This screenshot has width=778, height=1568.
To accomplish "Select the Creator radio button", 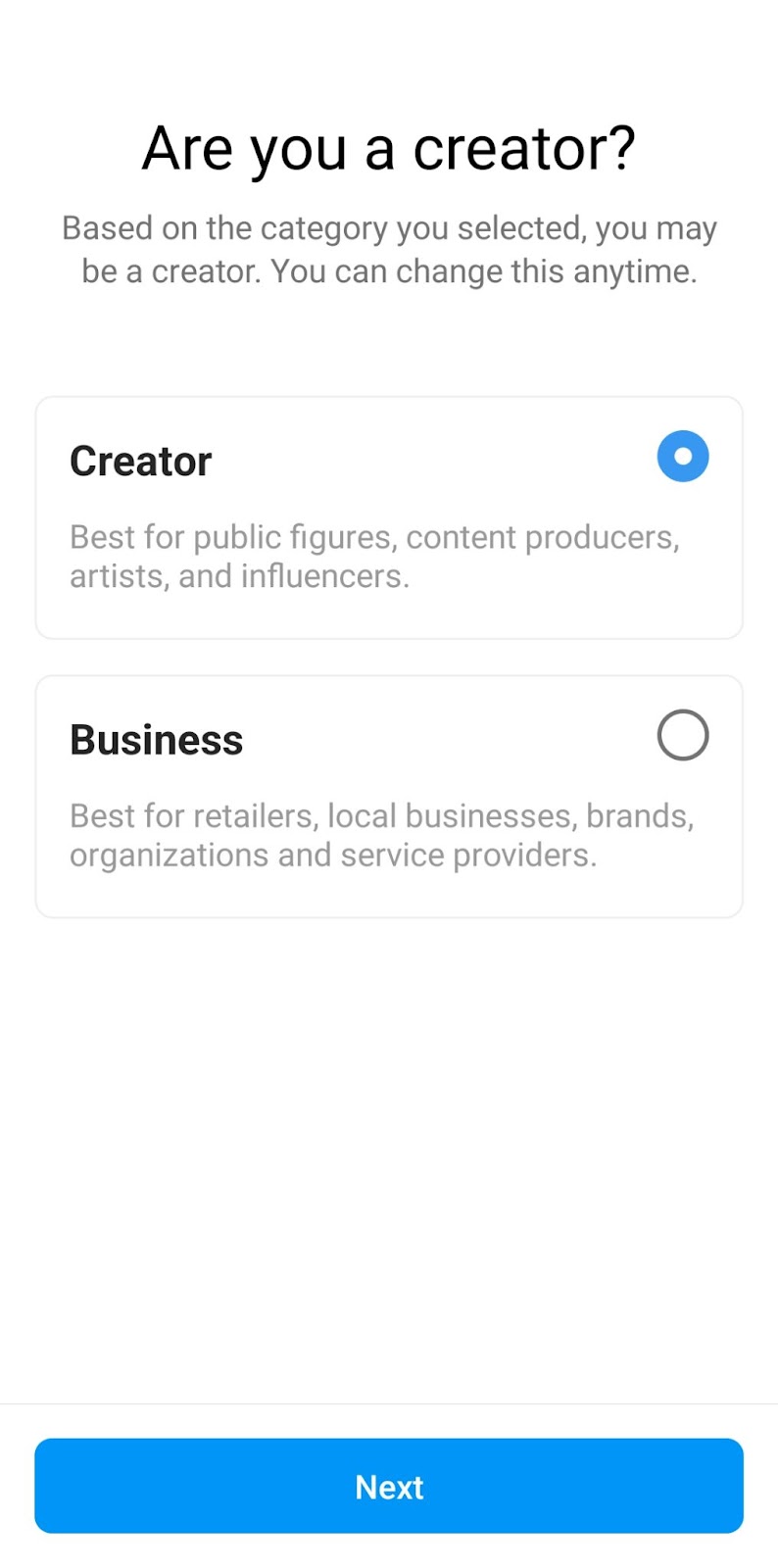I will click(x=682, y=457).
